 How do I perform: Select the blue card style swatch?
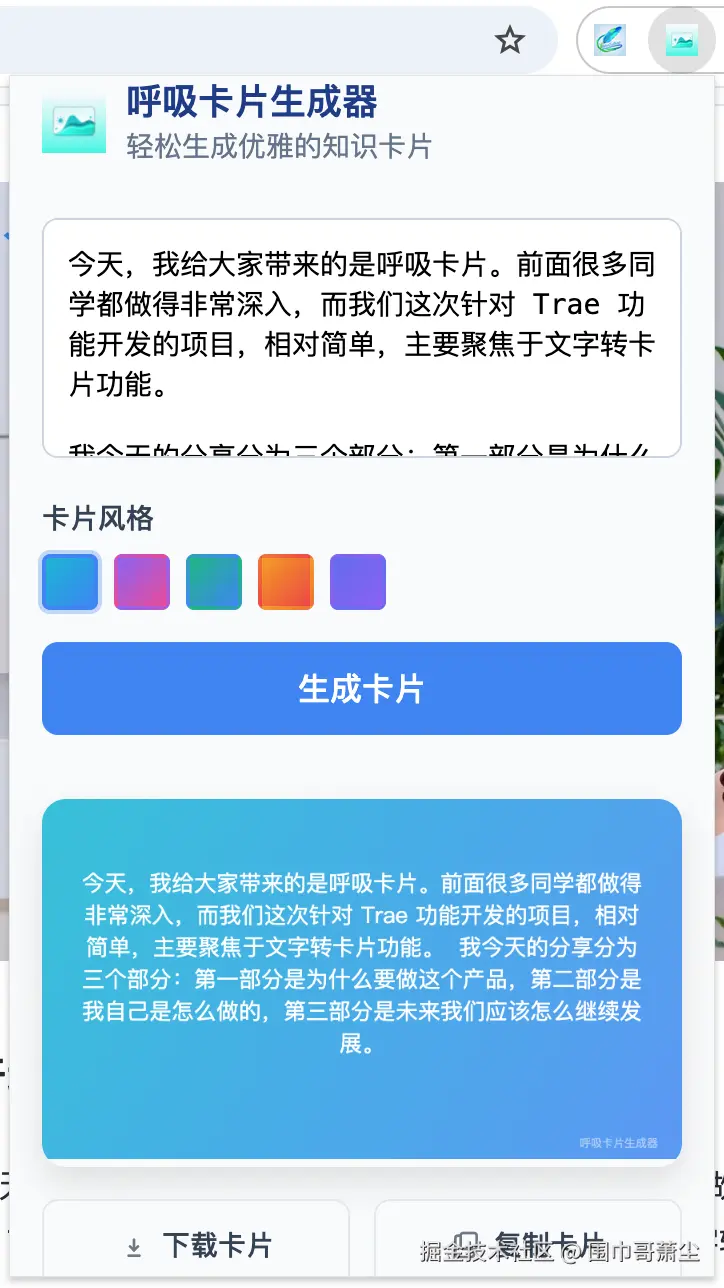tap(69, 581)
